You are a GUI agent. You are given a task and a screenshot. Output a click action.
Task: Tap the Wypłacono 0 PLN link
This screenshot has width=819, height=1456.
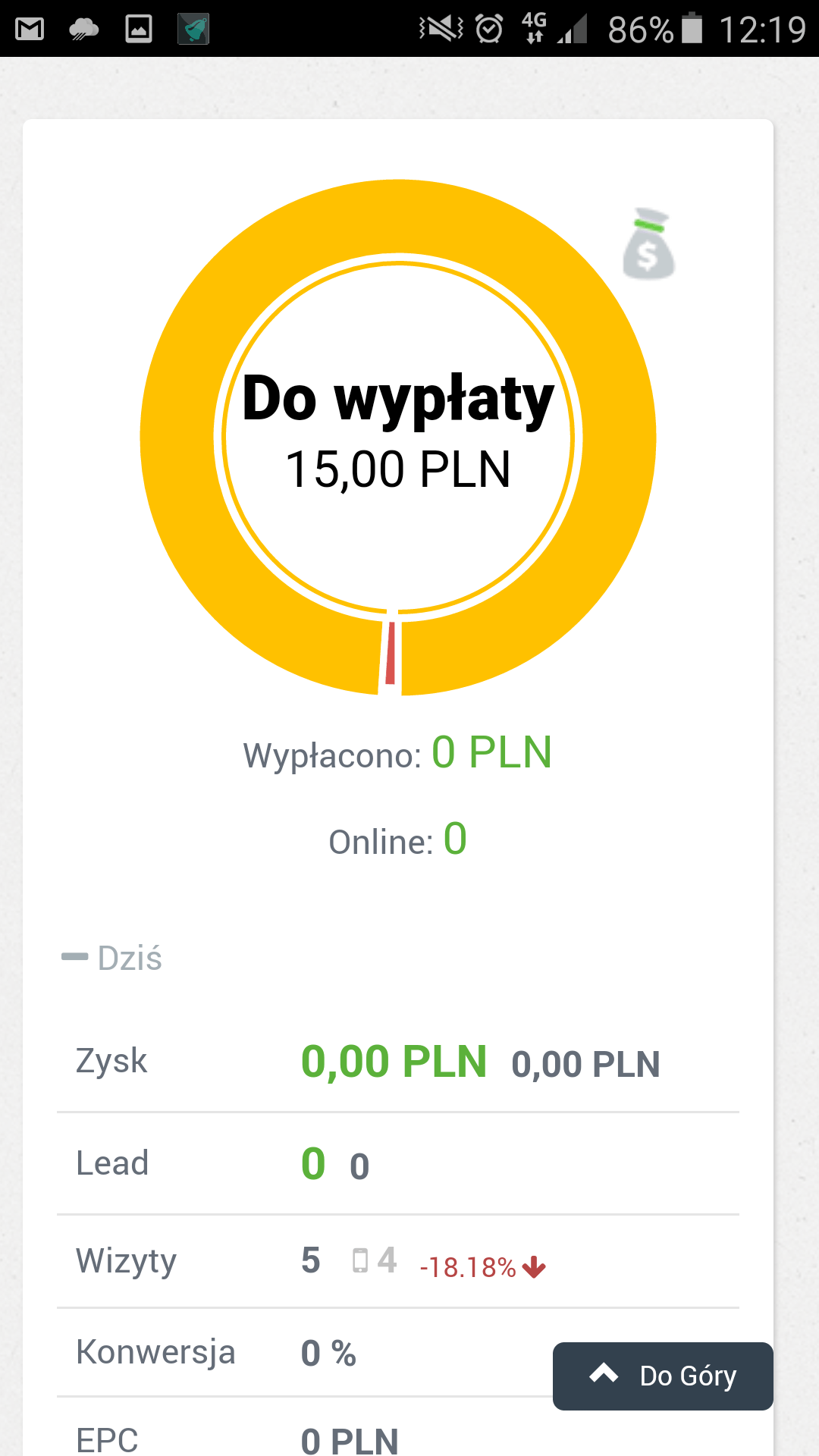coord(398,752)
